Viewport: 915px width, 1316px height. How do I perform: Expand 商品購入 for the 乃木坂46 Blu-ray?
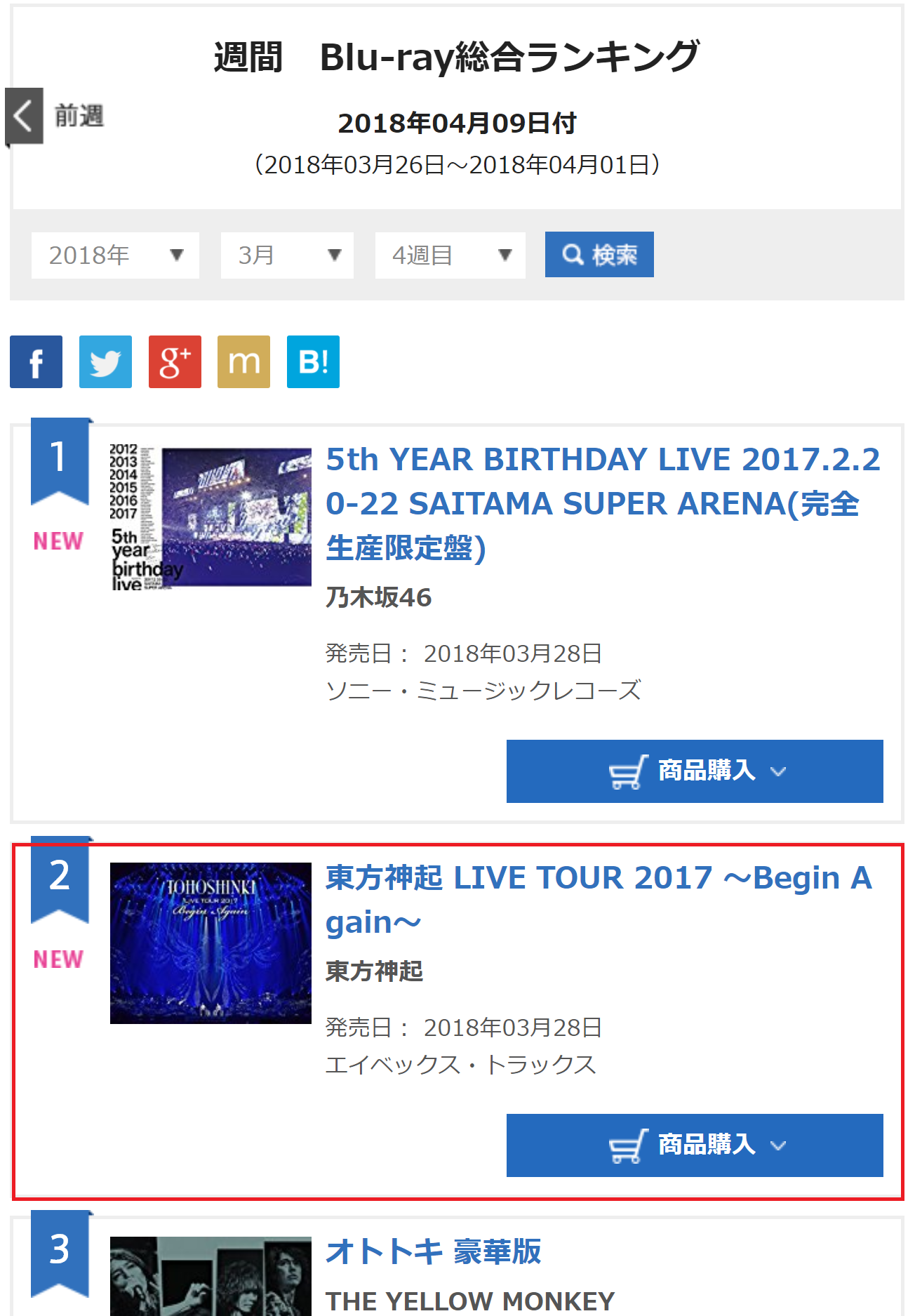click(x=695, y=771)
